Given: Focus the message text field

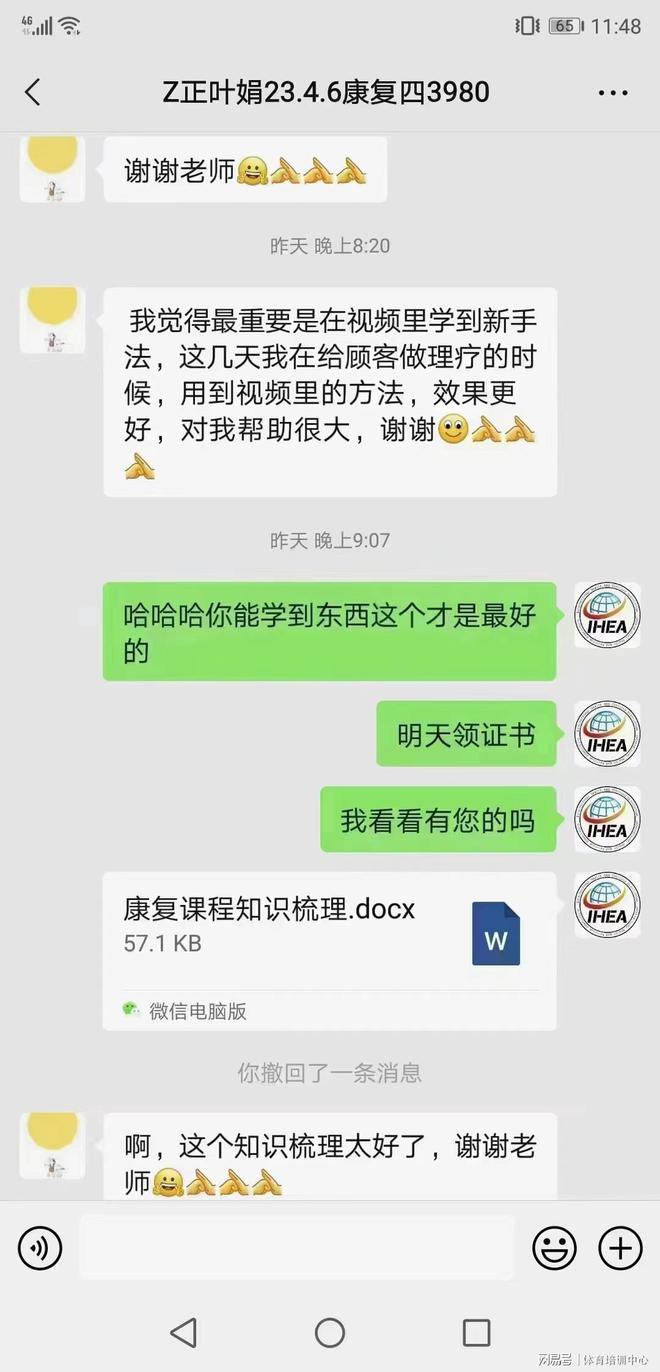Looking at the screenshot, I should point(296,1247).
